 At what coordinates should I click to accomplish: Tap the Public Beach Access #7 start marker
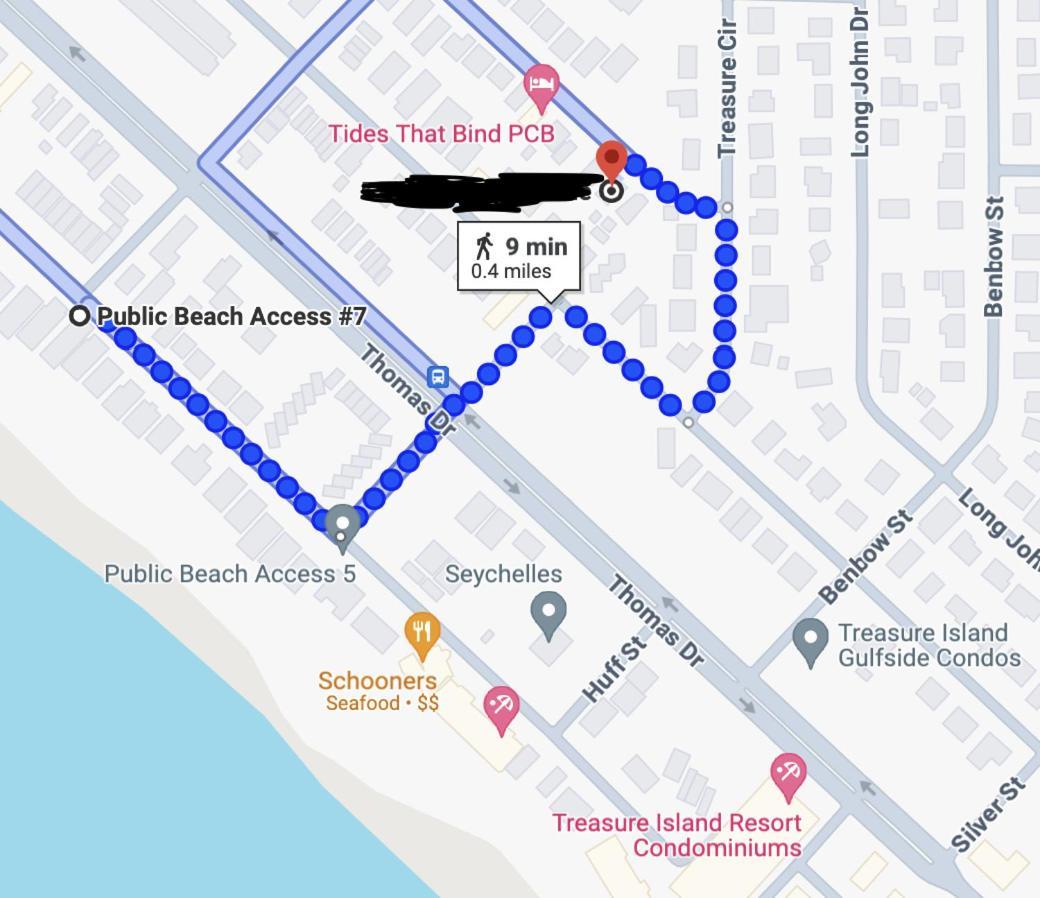(x=79, y=316)
